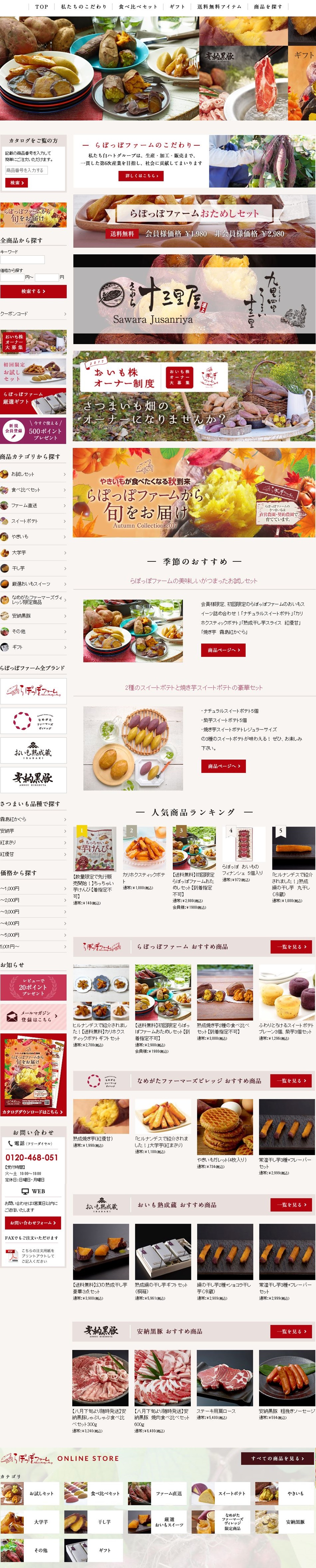Tap the 詳しくはこちら button

pos(141,176)
